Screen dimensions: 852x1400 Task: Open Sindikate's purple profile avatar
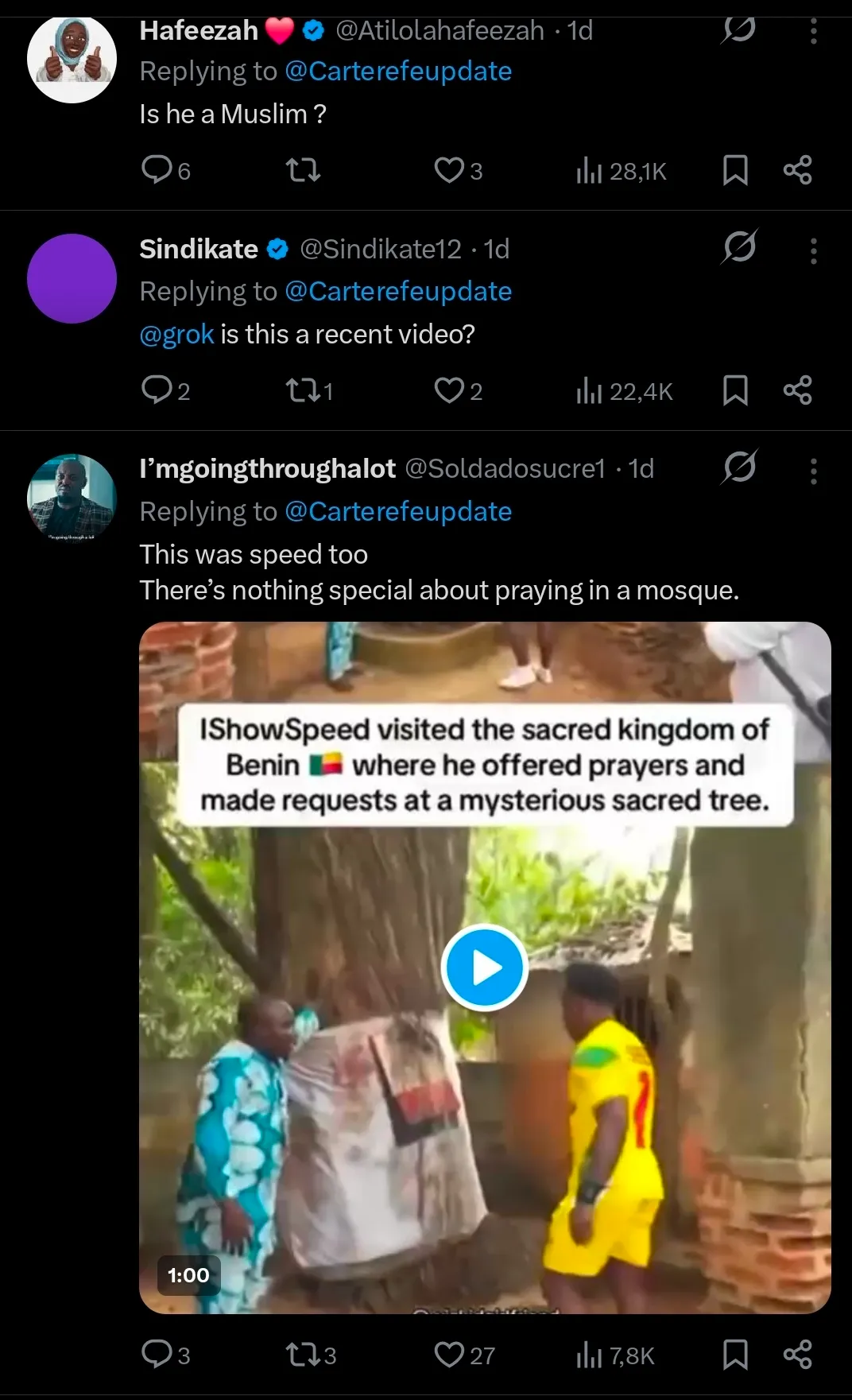pos(72,278)
